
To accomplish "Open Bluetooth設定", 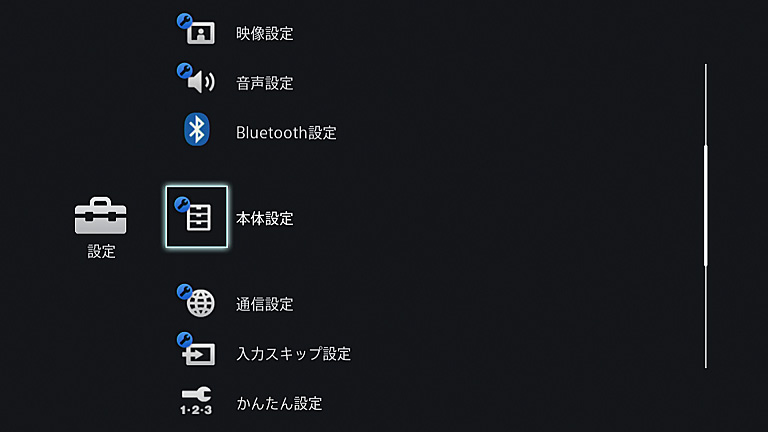I will (x=285, y=132).
